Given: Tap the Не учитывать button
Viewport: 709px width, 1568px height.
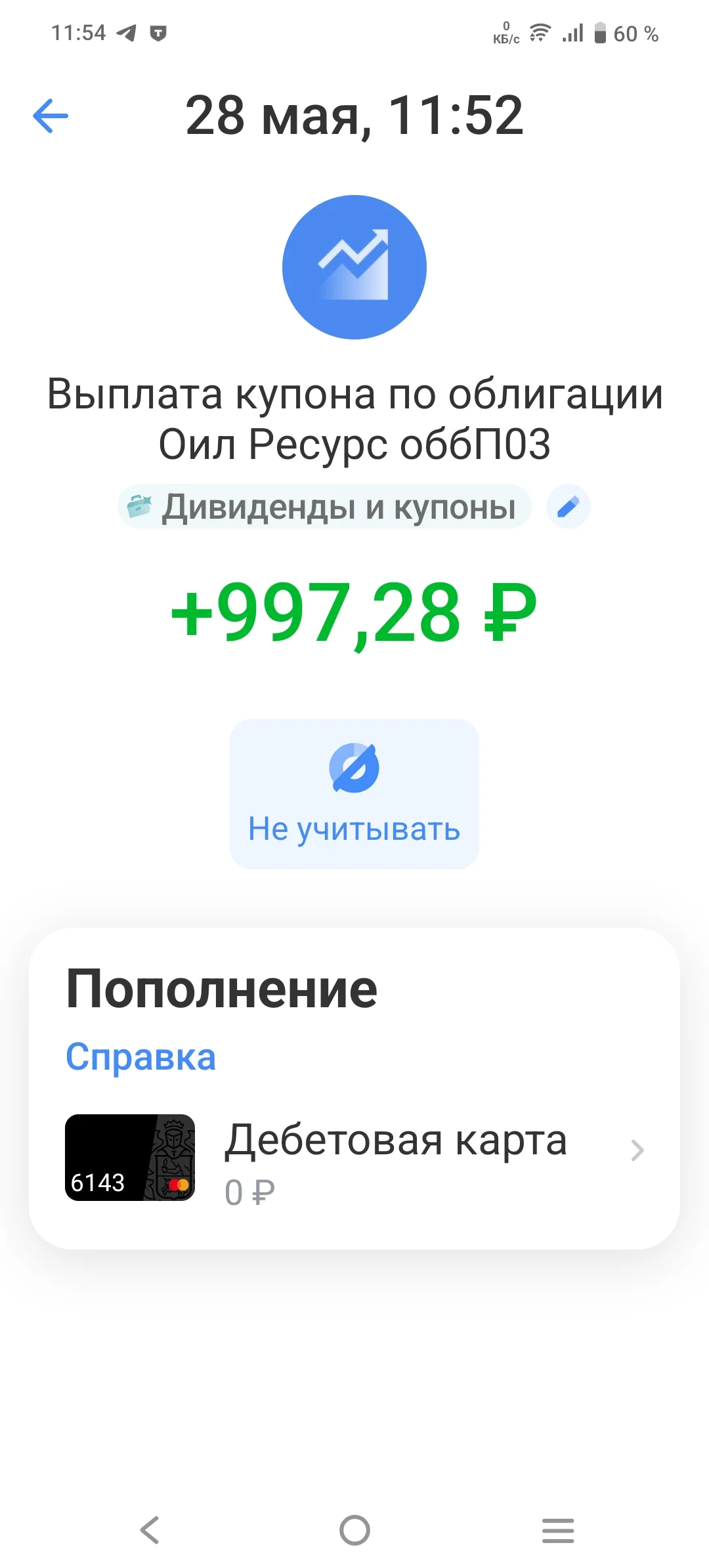Looking at the screenshot, I should (354, 794).
